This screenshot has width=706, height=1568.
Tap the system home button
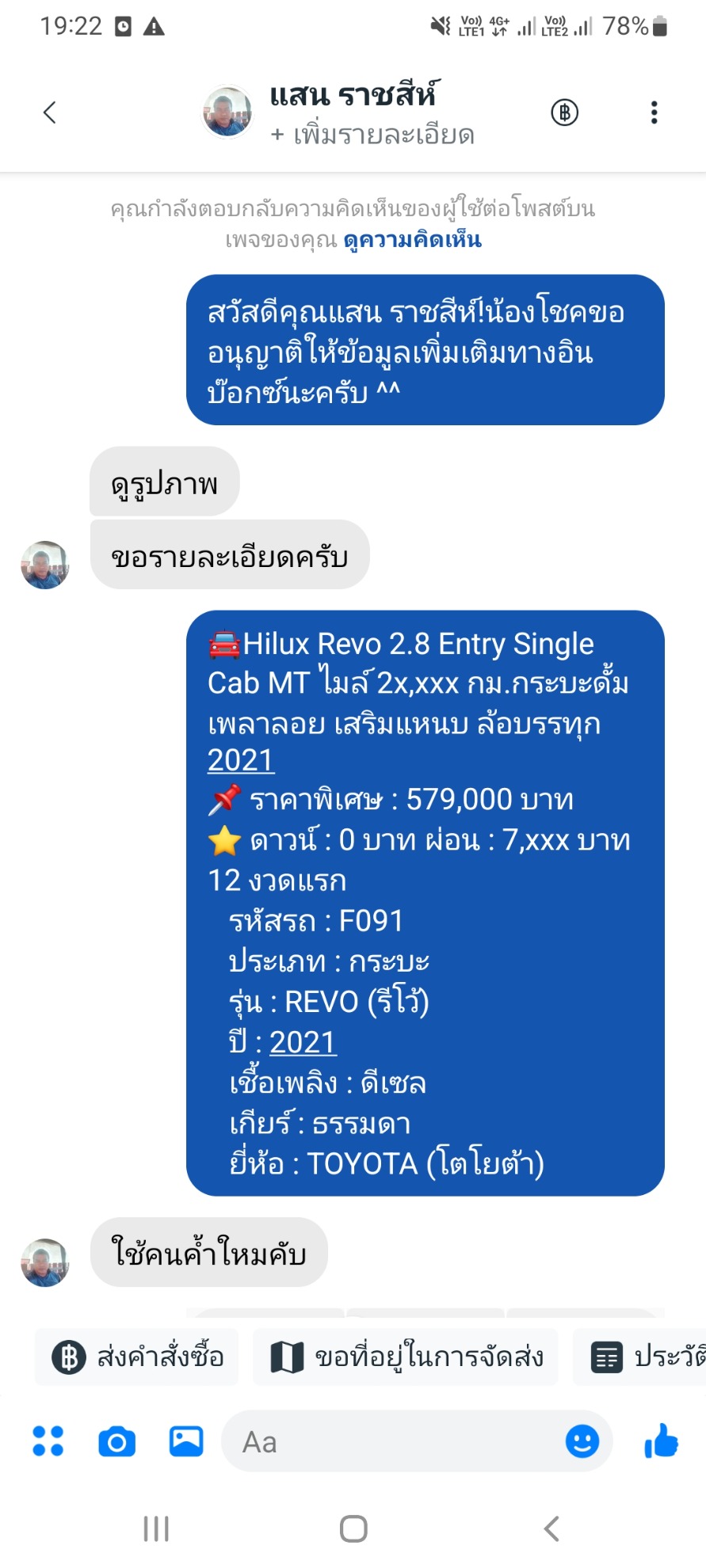353,1528
